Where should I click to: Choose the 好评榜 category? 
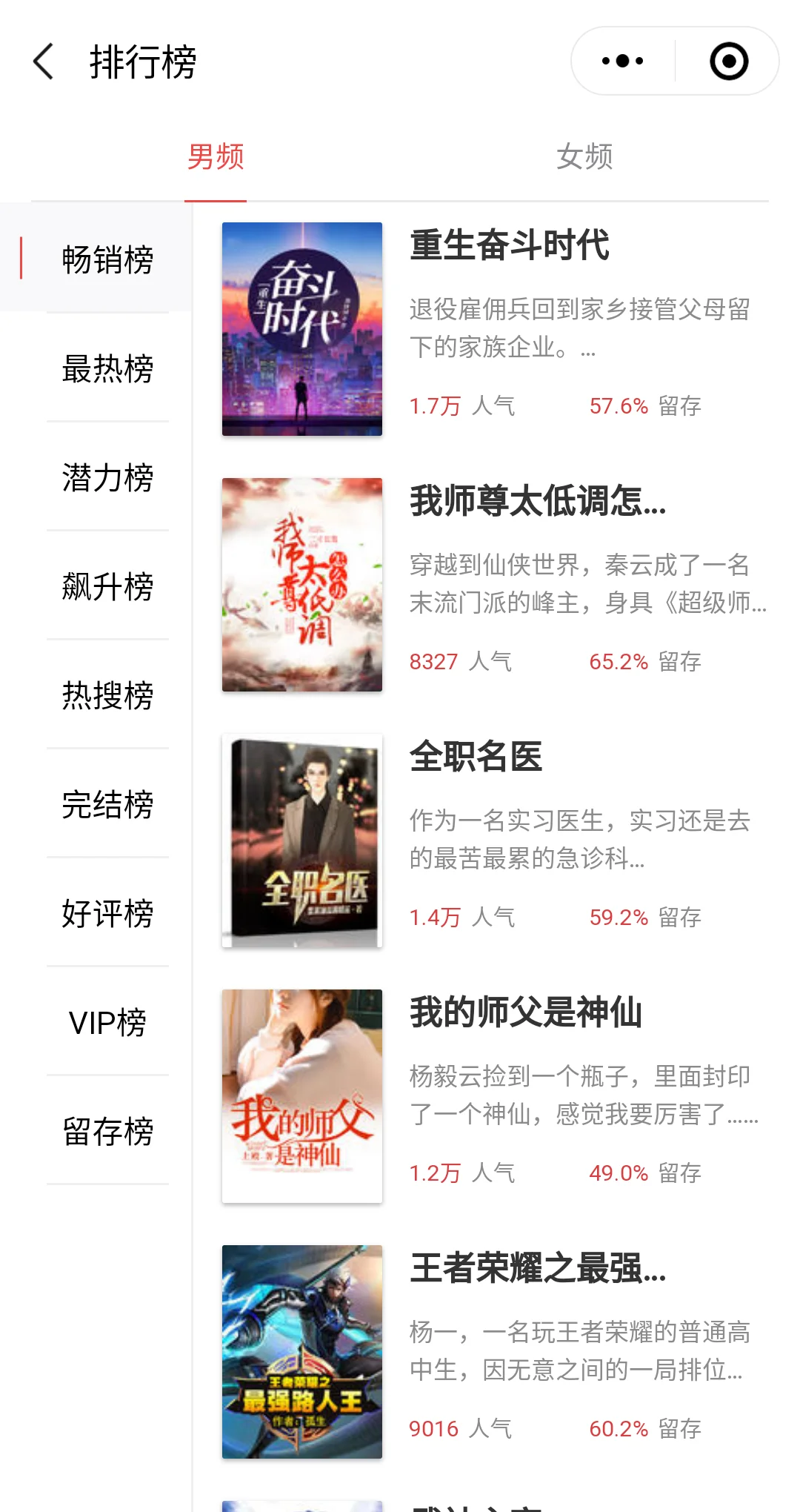[107, 913]
